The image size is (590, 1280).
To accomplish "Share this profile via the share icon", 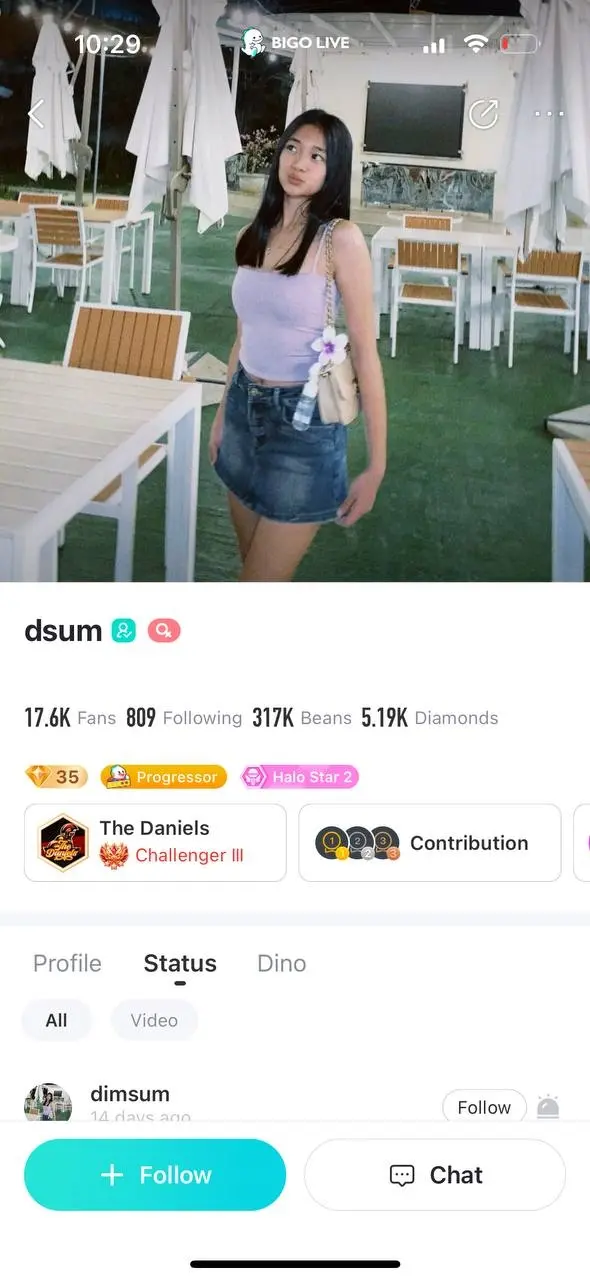I will pyautogui.click(x=483, y=114).
